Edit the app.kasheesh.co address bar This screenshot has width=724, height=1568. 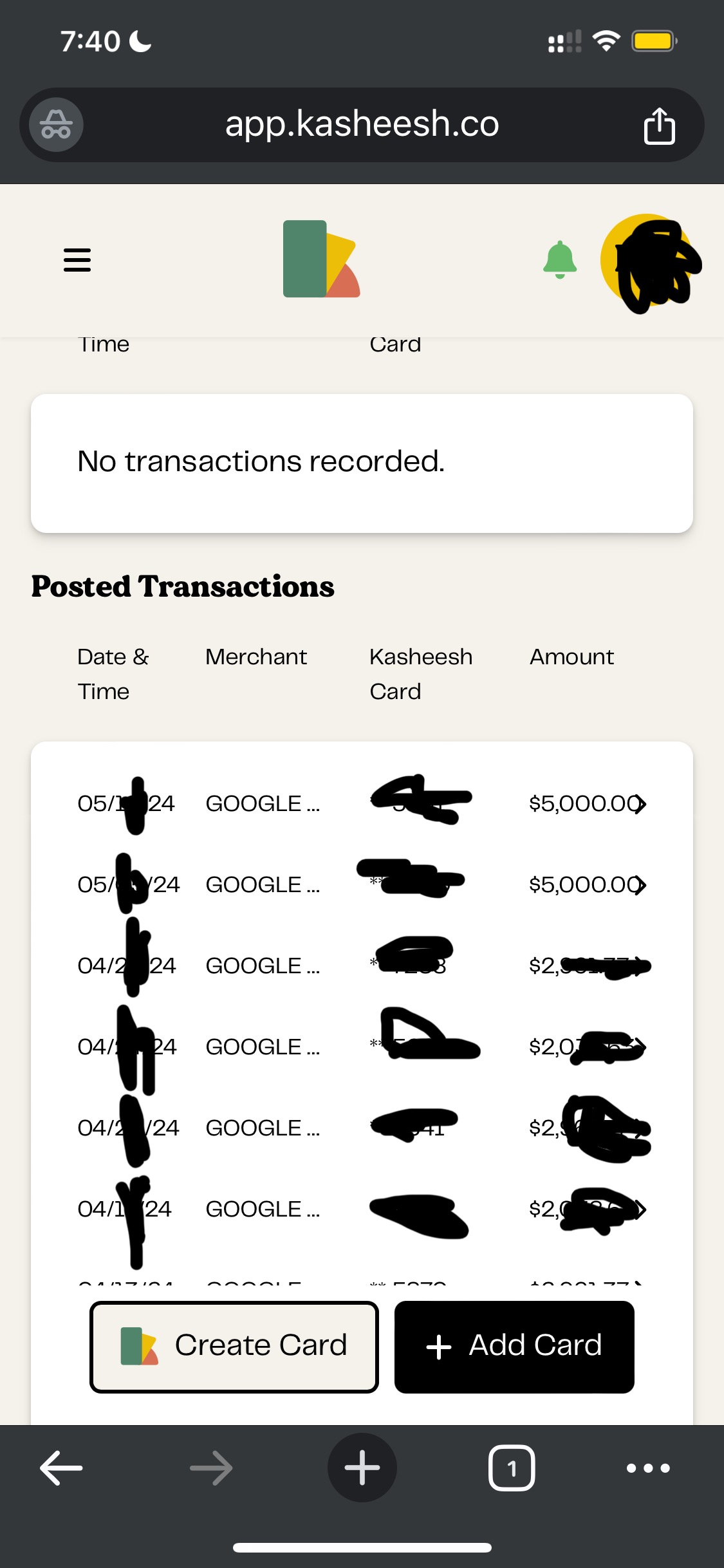point(362,124)
